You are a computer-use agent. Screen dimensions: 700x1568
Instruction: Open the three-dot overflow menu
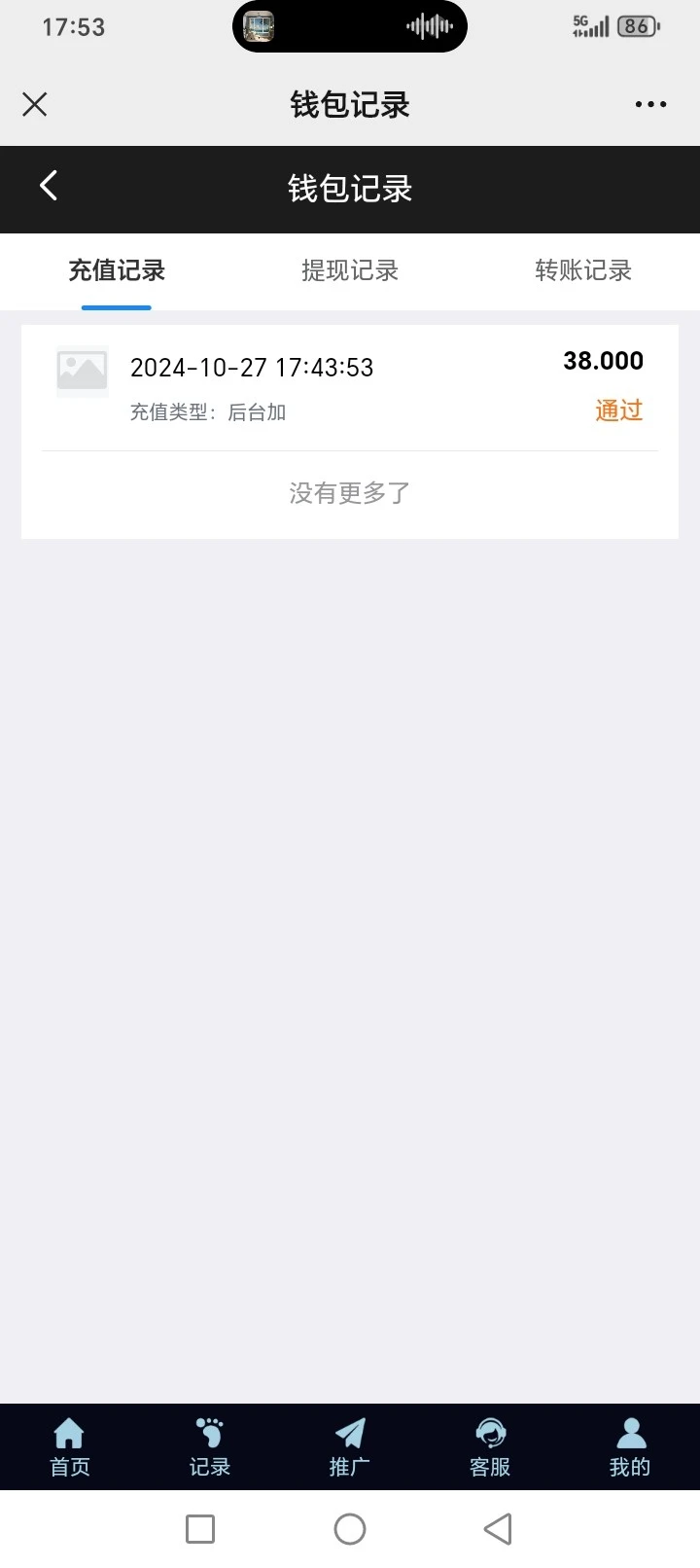pos(650,104)
